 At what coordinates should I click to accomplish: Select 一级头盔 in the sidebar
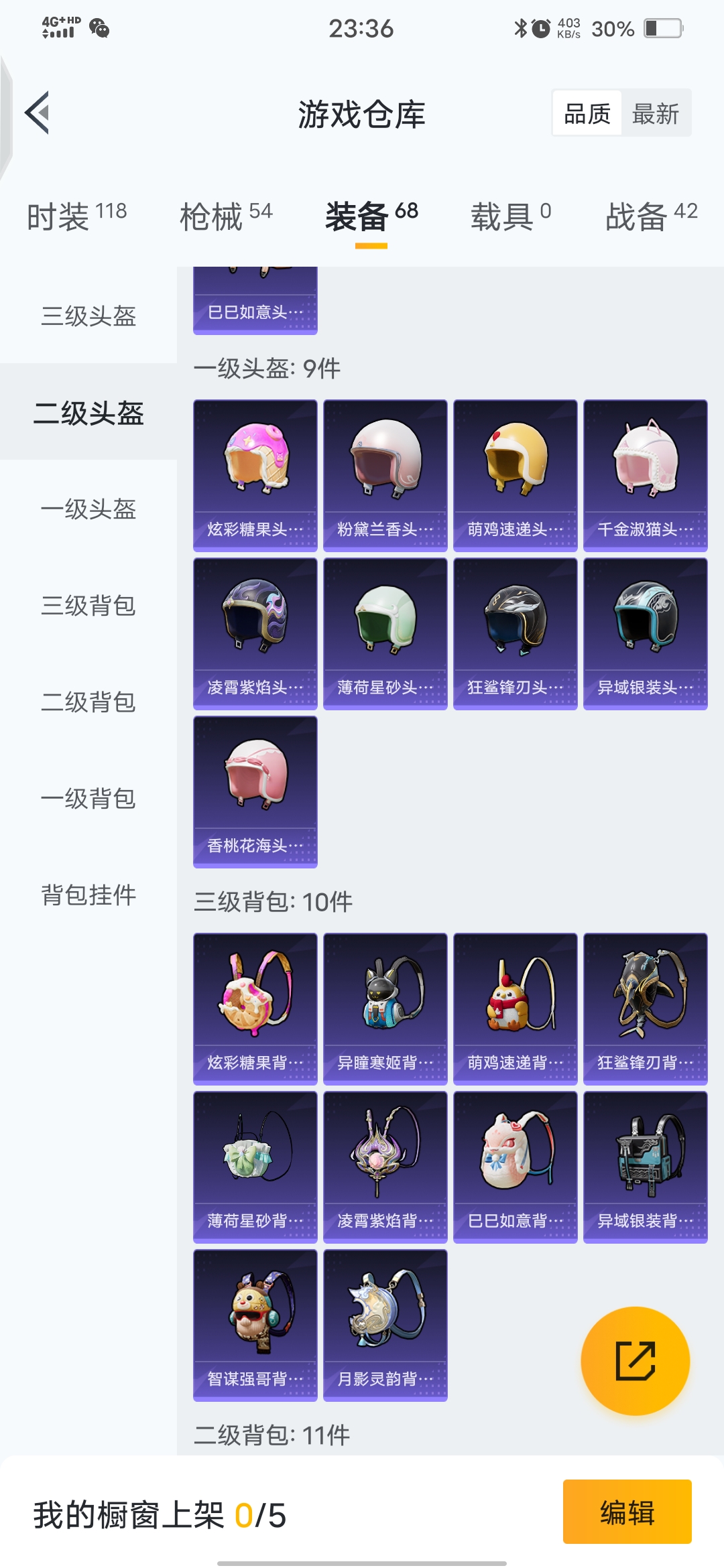click(x=88, y=509)
